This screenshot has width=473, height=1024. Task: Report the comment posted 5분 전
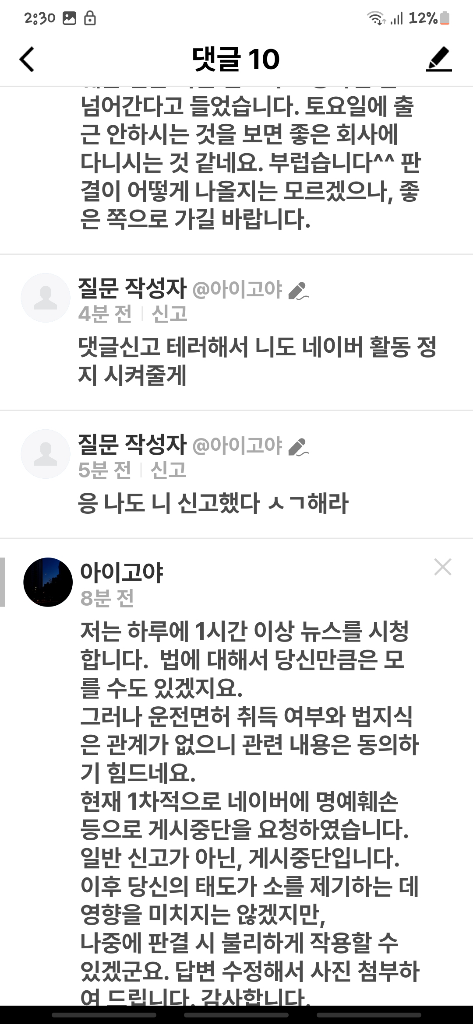(x=169, y=470)
